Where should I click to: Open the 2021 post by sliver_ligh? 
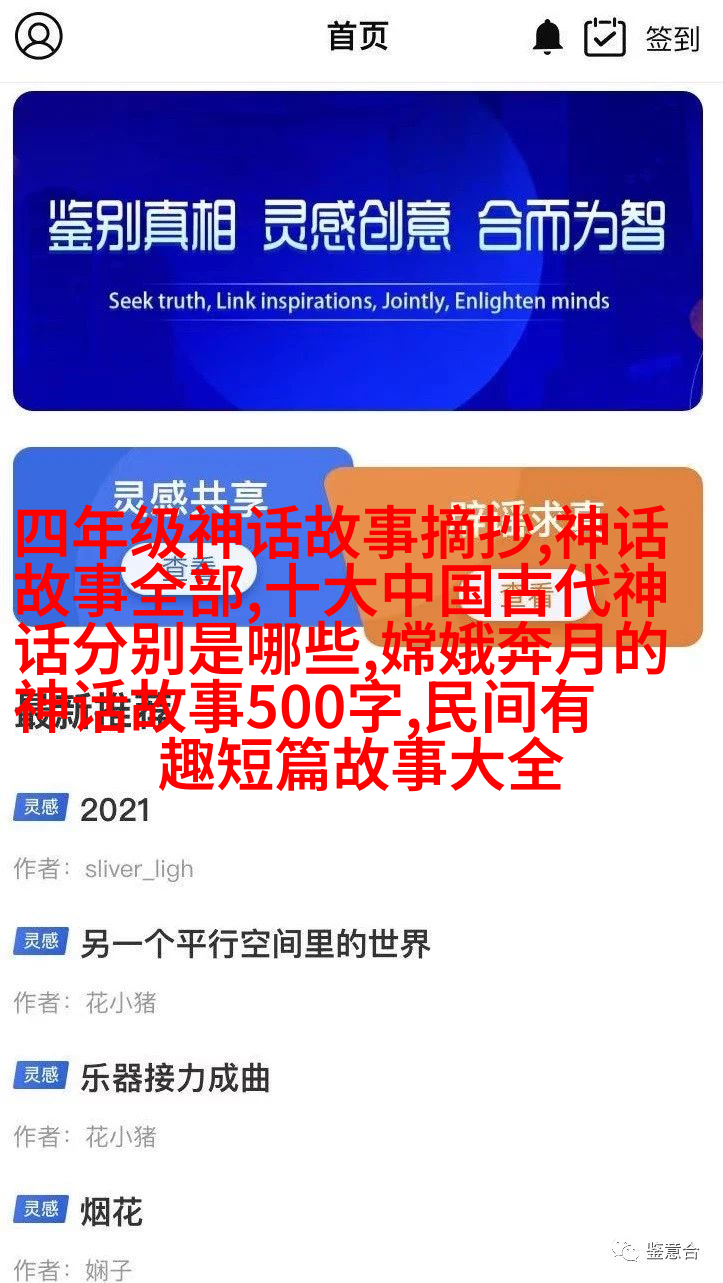[x=115, y=809]
